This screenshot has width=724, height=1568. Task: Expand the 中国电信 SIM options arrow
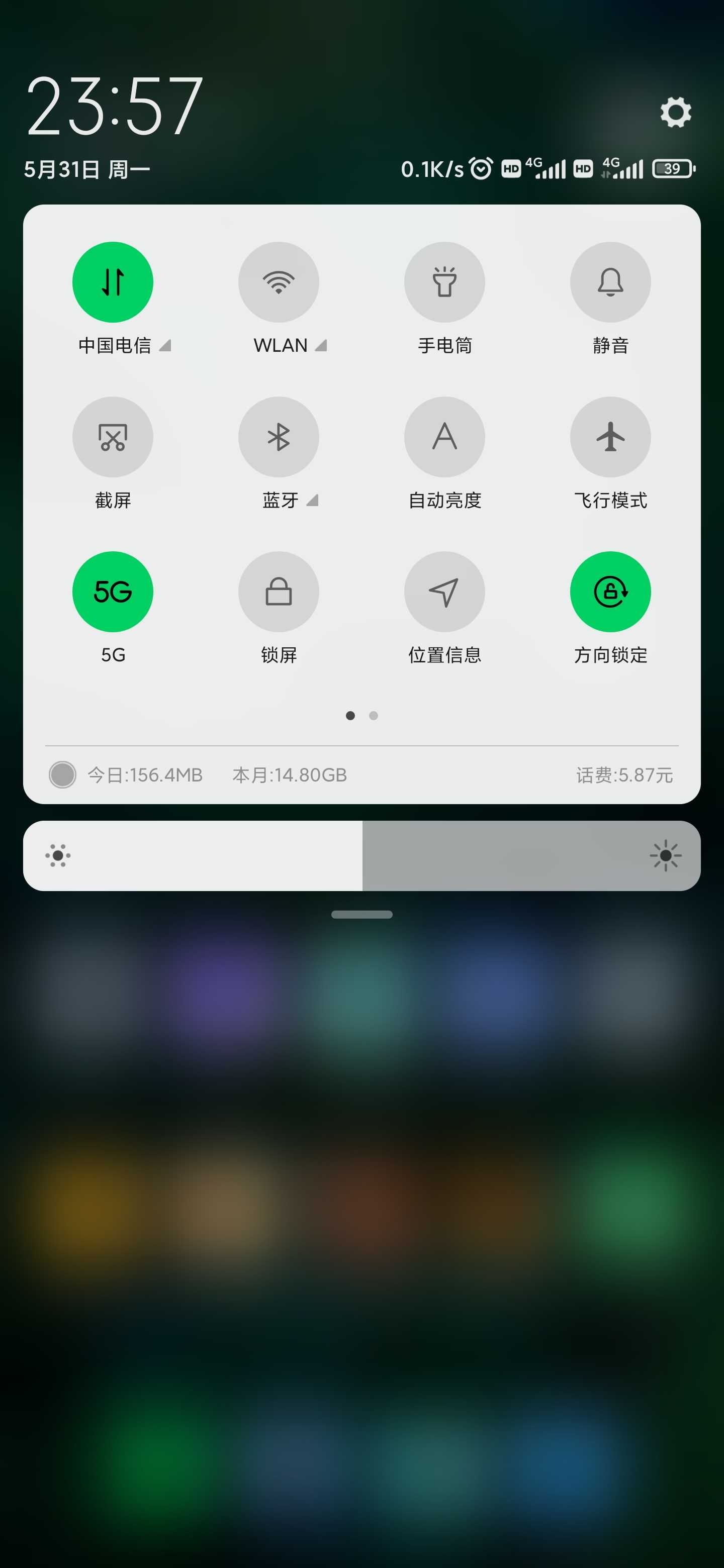[165, 346]
